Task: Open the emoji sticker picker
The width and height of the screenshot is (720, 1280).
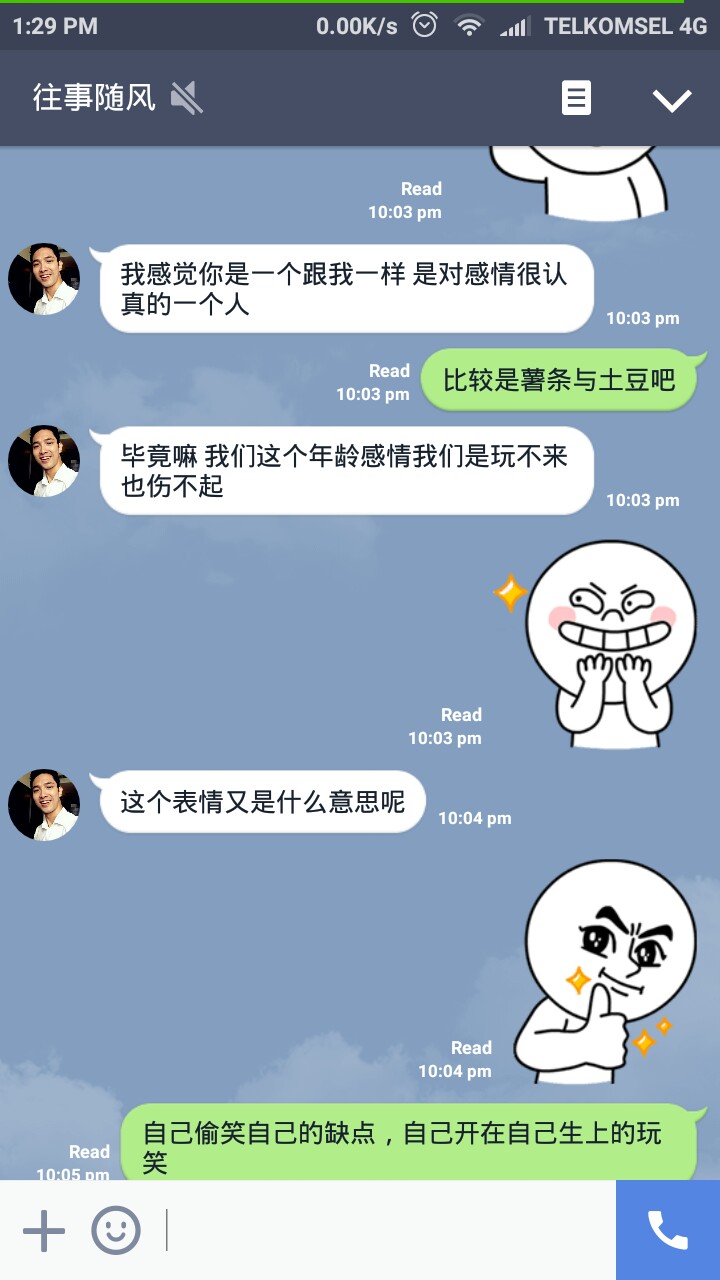Action: (x=116, y=1230)
